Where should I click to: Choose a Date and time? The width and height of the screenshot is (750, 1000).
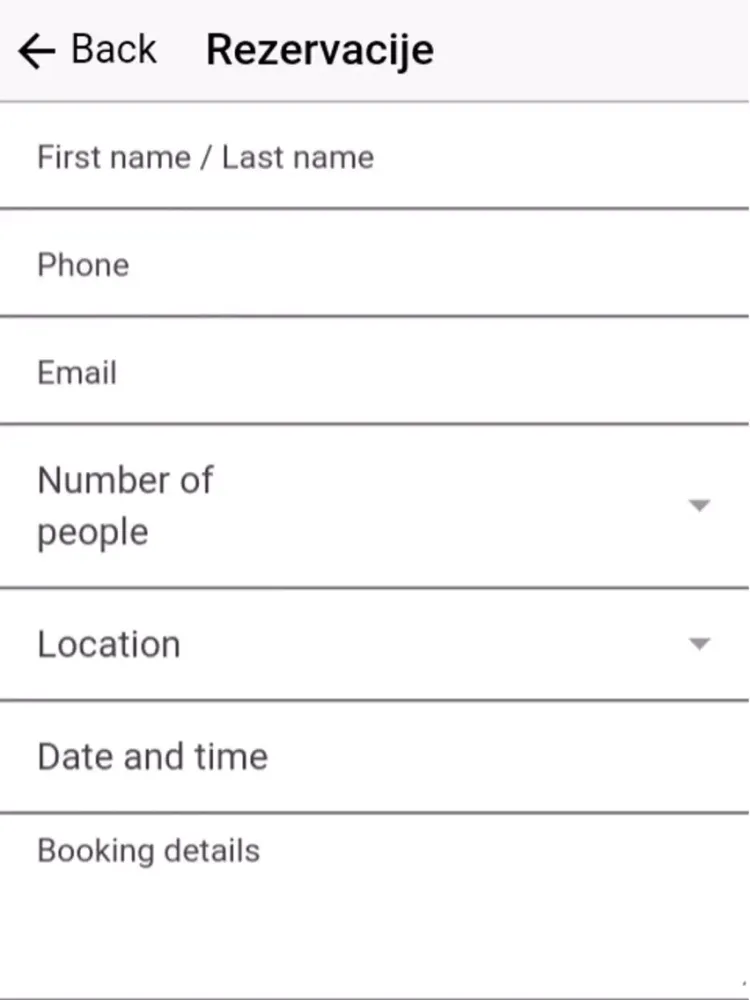pyautogui.click(x=374, y=756)
